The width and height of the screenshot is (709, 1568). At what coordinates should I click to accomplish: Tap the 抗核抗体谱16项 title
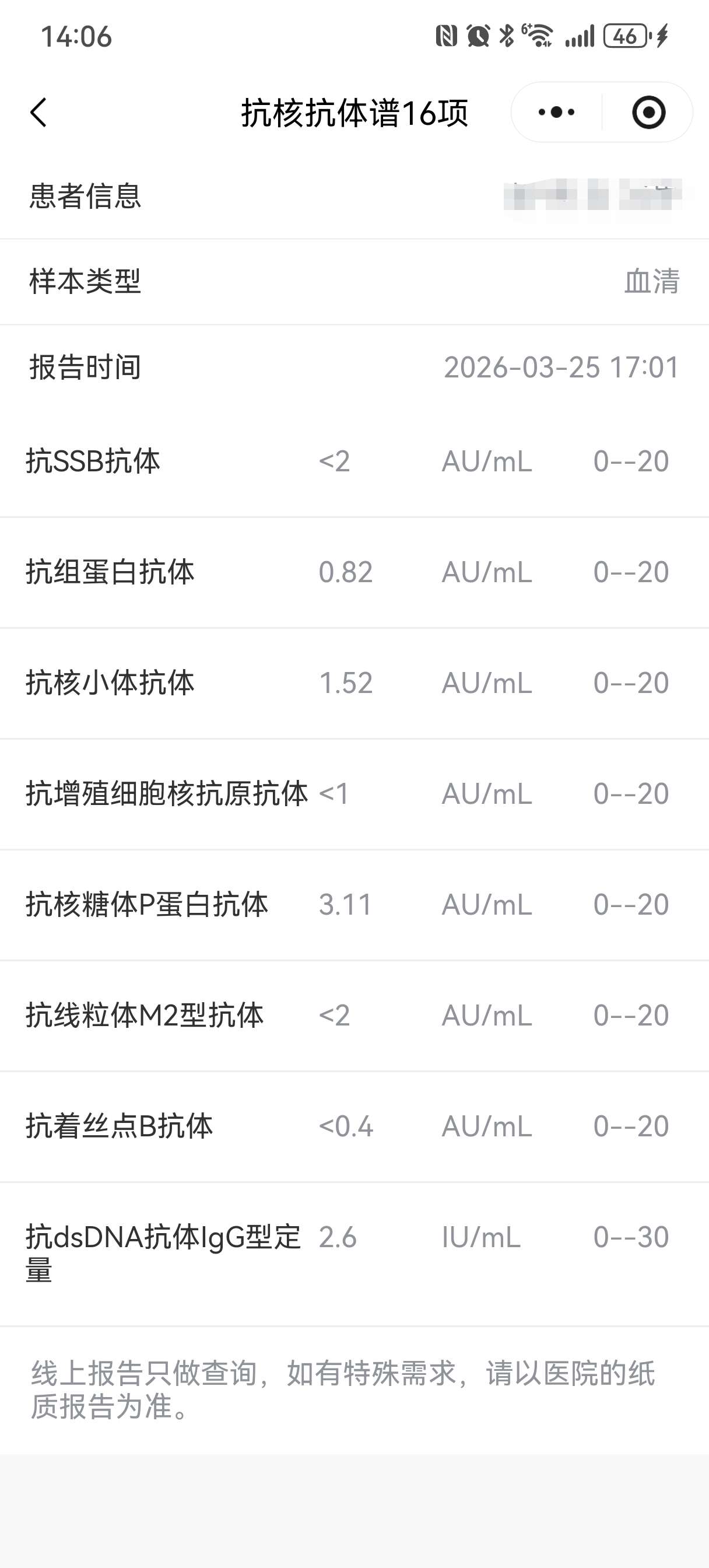pos(355,113)
